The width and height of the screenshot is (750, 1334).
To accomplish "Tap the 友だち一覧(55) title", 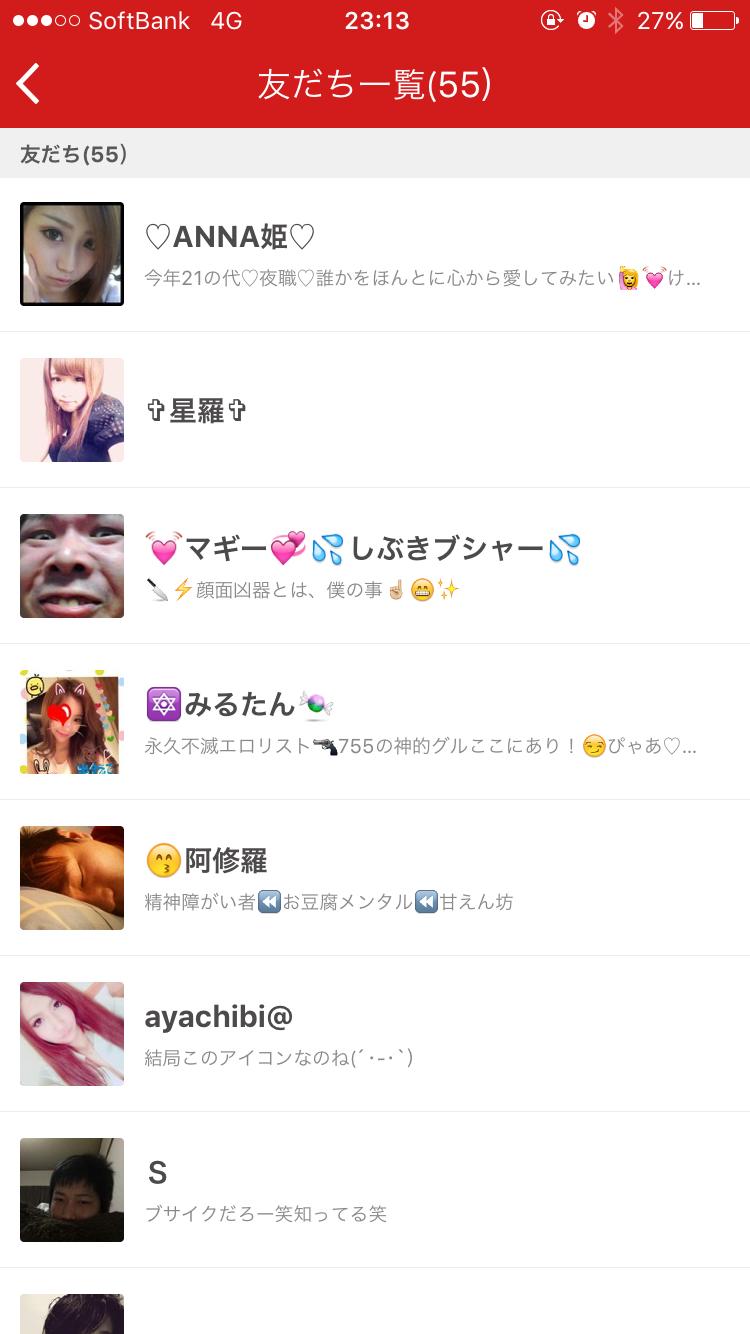I will coord(375,85).
